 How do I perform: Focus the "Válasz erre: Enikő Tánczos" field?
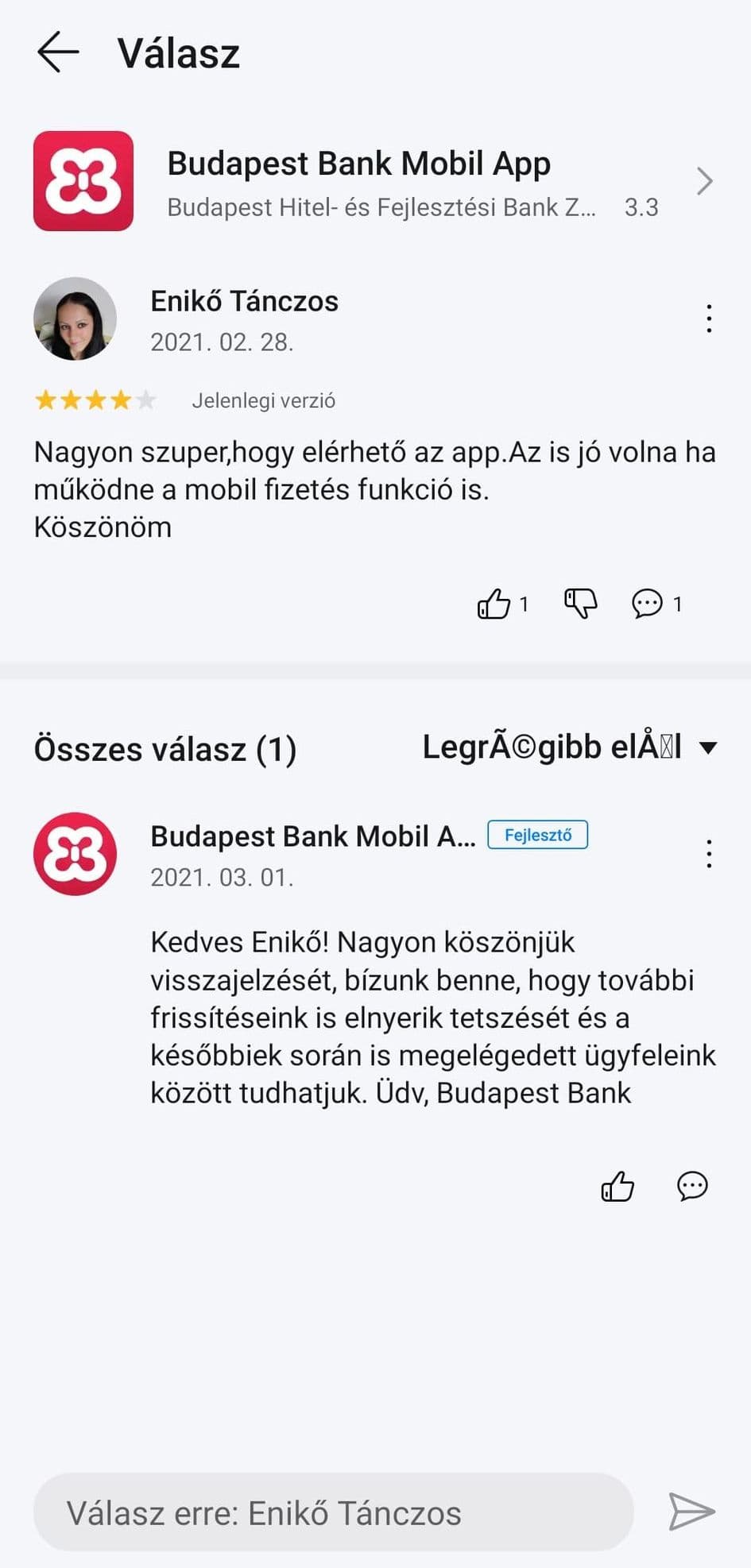(x=333, y=1513)
